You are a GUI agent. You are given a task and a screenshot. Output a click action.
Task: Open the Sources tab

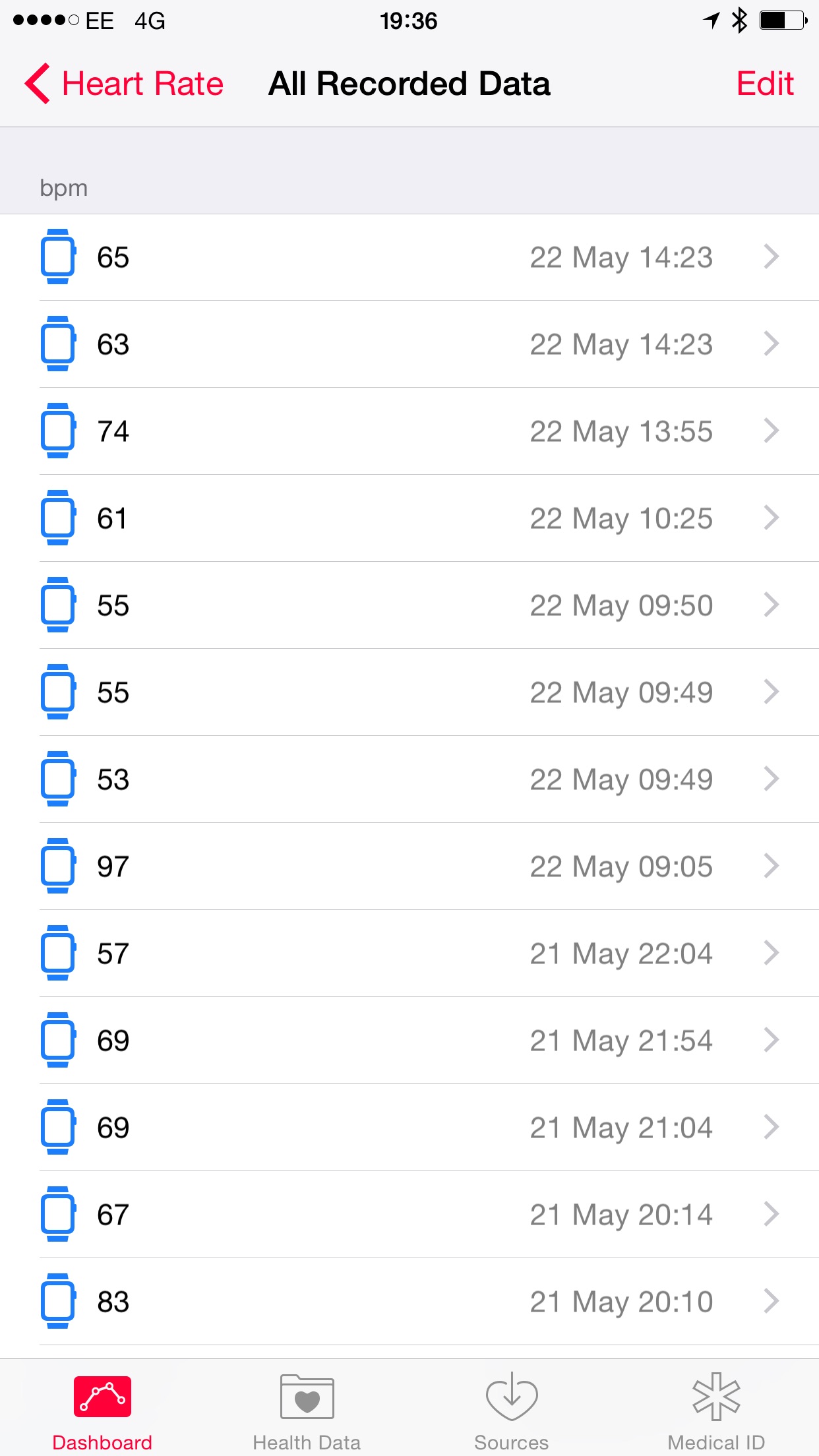coord(512,1412)
